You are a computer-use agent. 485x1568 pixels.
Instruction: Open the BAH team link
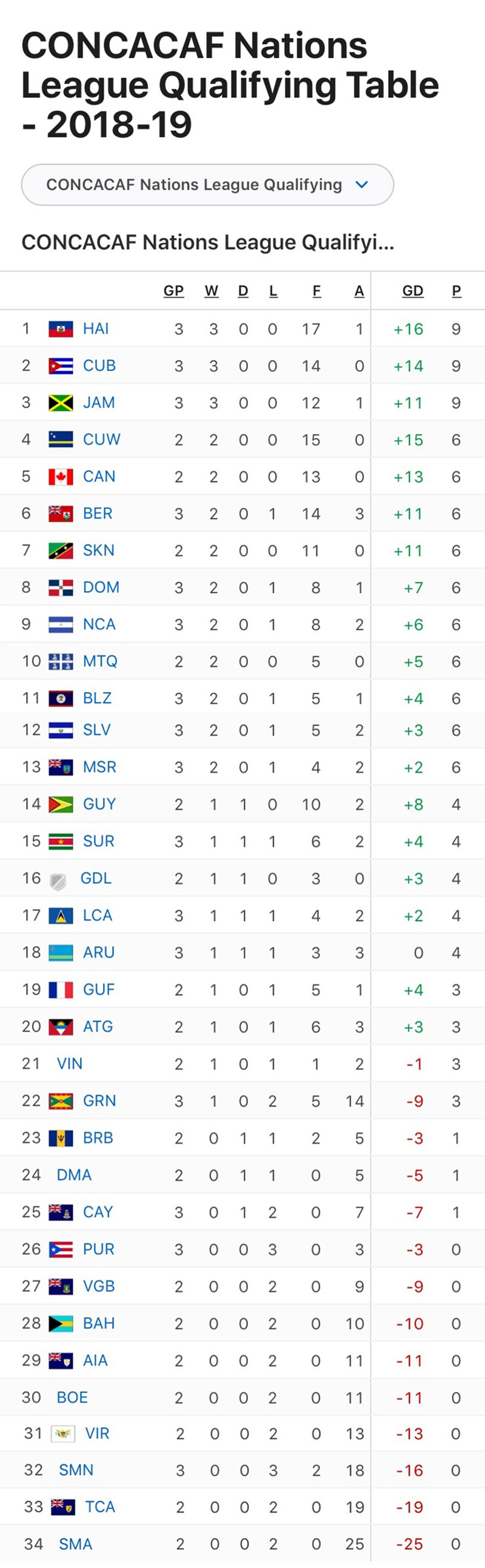[x=98, y=1323]
